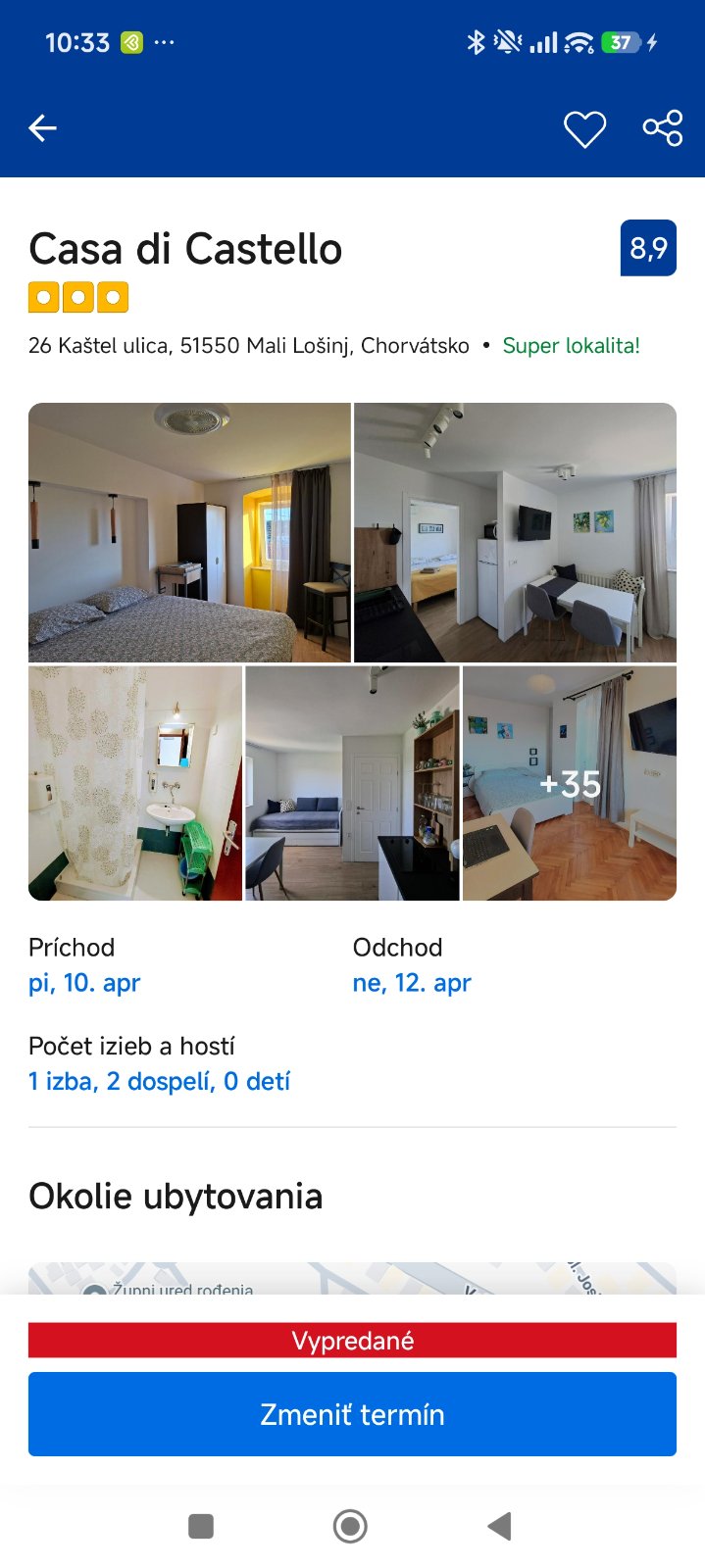The width and height of the screenshot is (705, 1568).
Task: Go to the system home screen
Action: pyautogui.click(x=350, y=1526)
